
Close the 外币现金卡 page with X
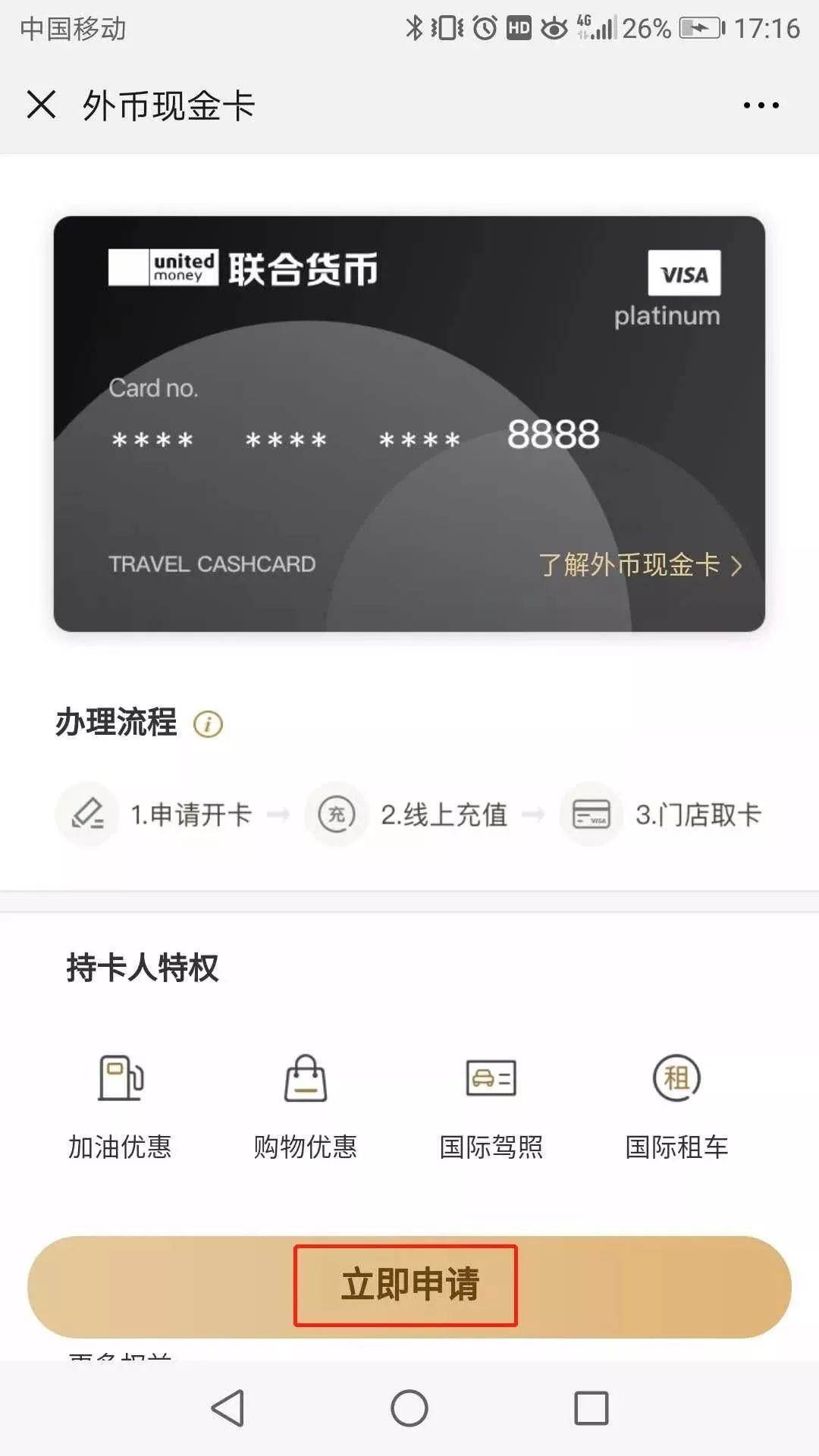(x=42, y=105)
